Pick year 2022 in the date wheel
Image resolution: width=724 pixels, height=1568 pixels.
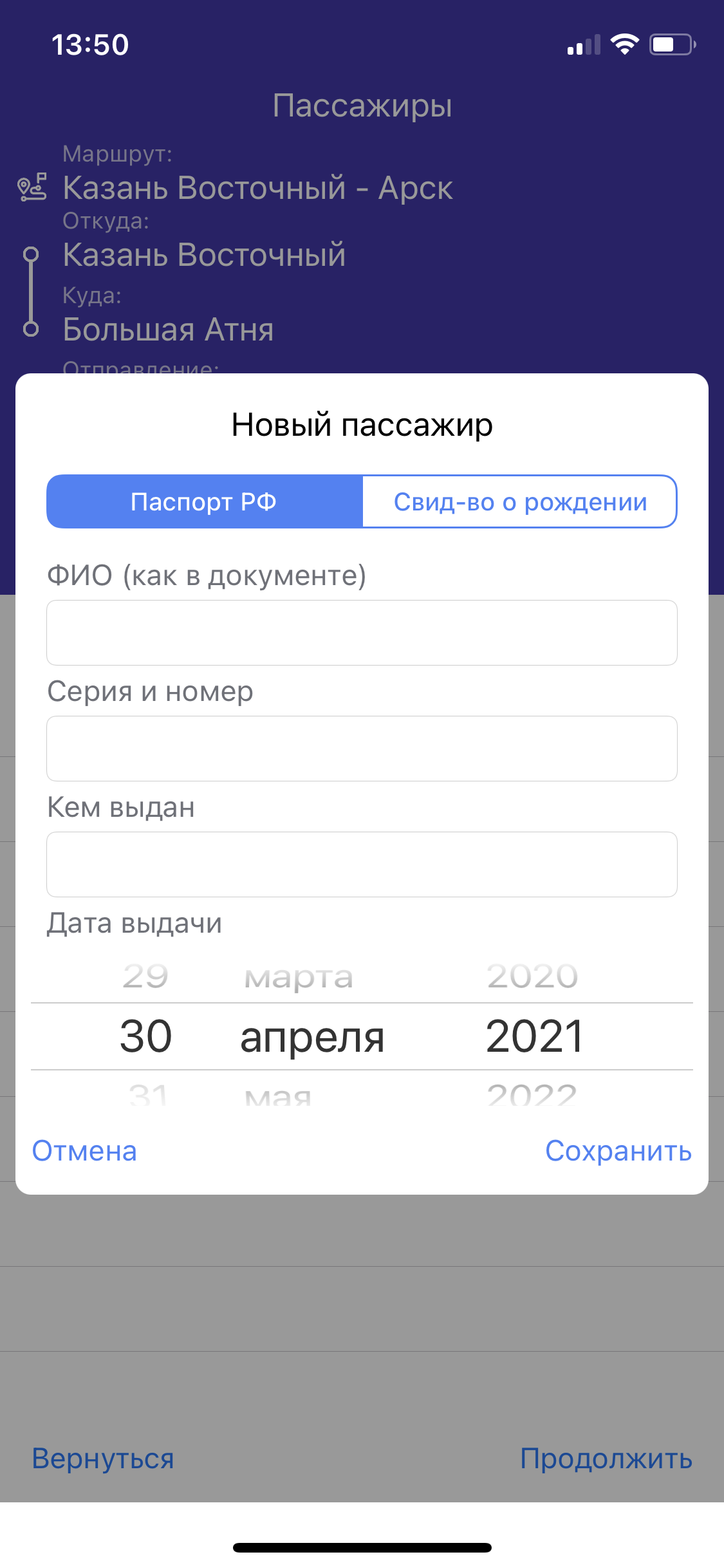pyautogui.click(x=532, y=1094)
